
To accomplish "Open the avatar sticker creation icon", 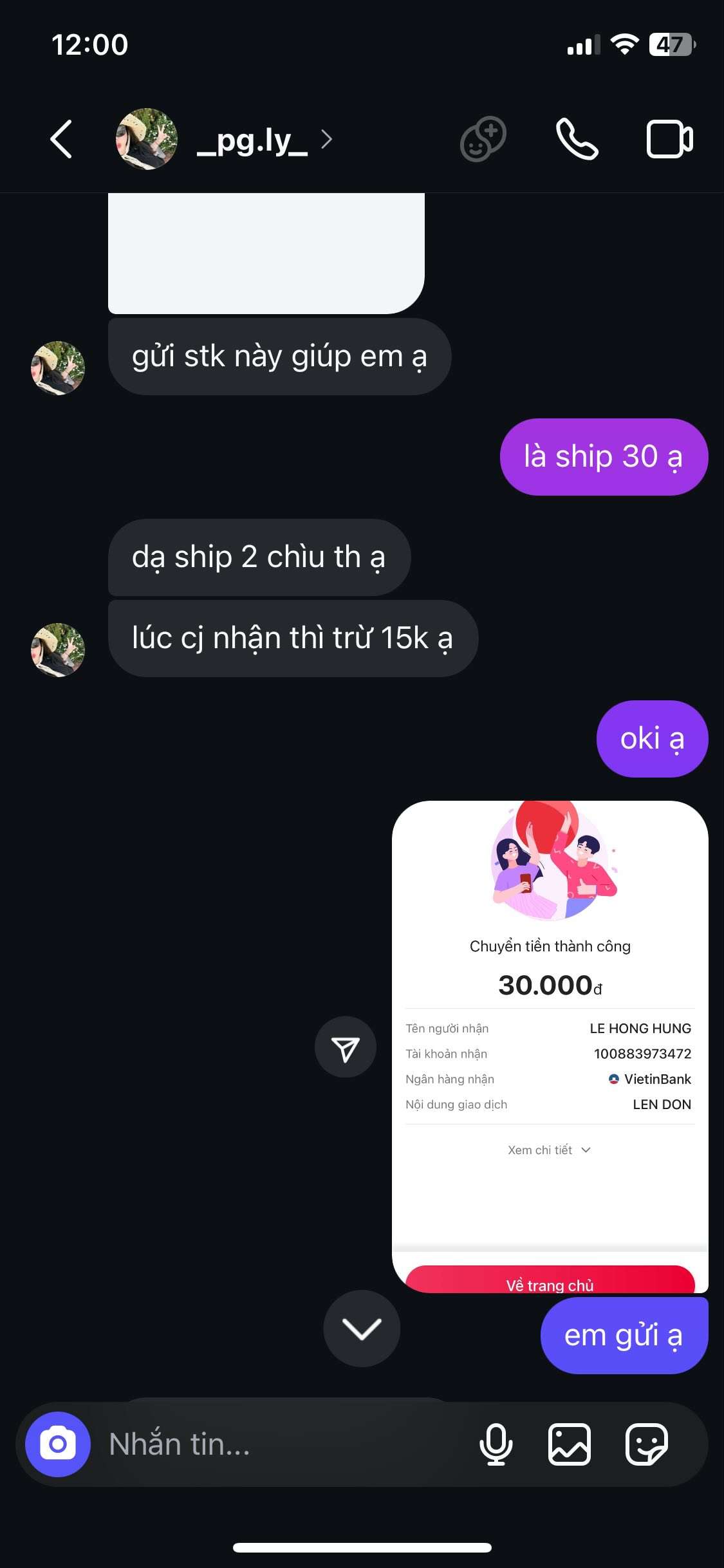I will click(x=483, y=139).
